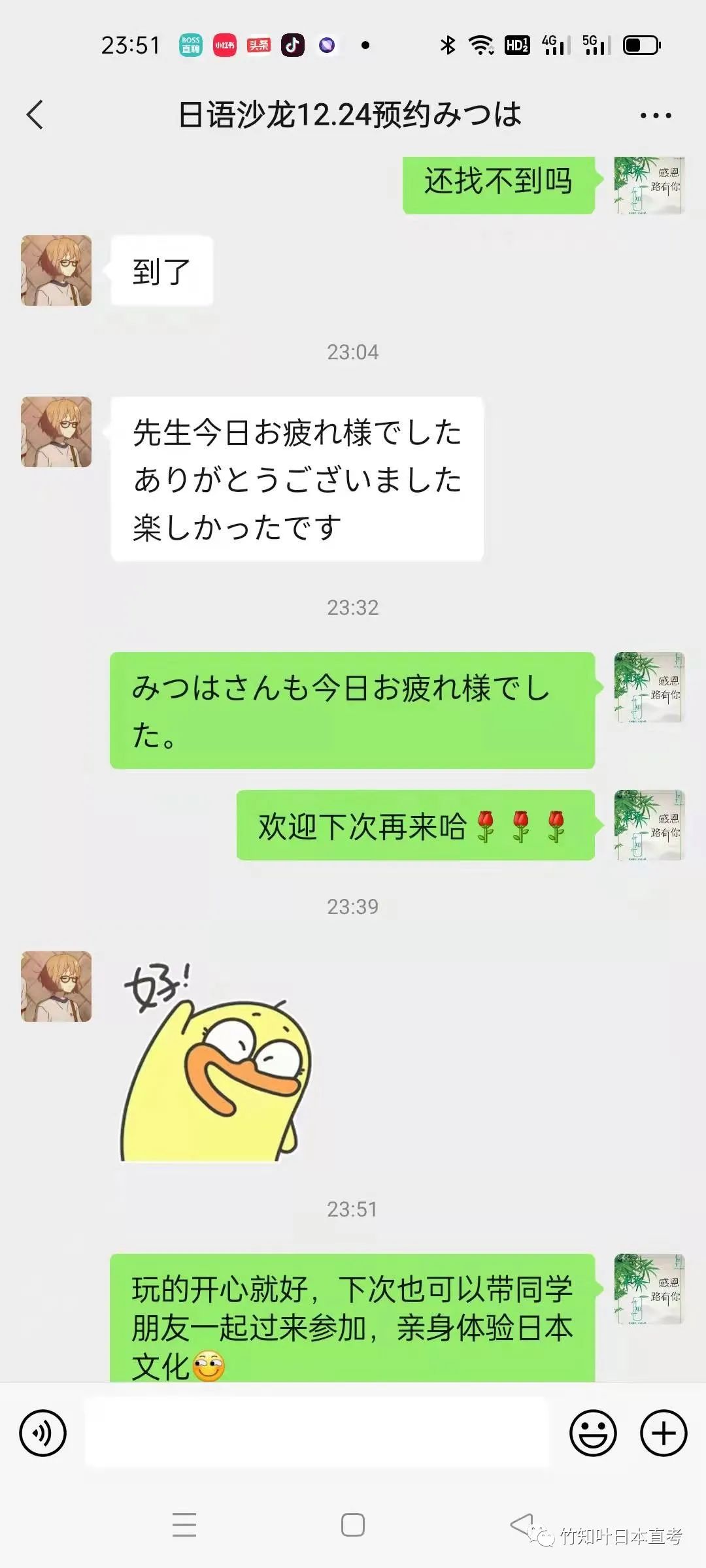Image resolution: width=706 pixels, height=1568 pixels.
Task: Tap the message text field
Action: point(318,1433)
